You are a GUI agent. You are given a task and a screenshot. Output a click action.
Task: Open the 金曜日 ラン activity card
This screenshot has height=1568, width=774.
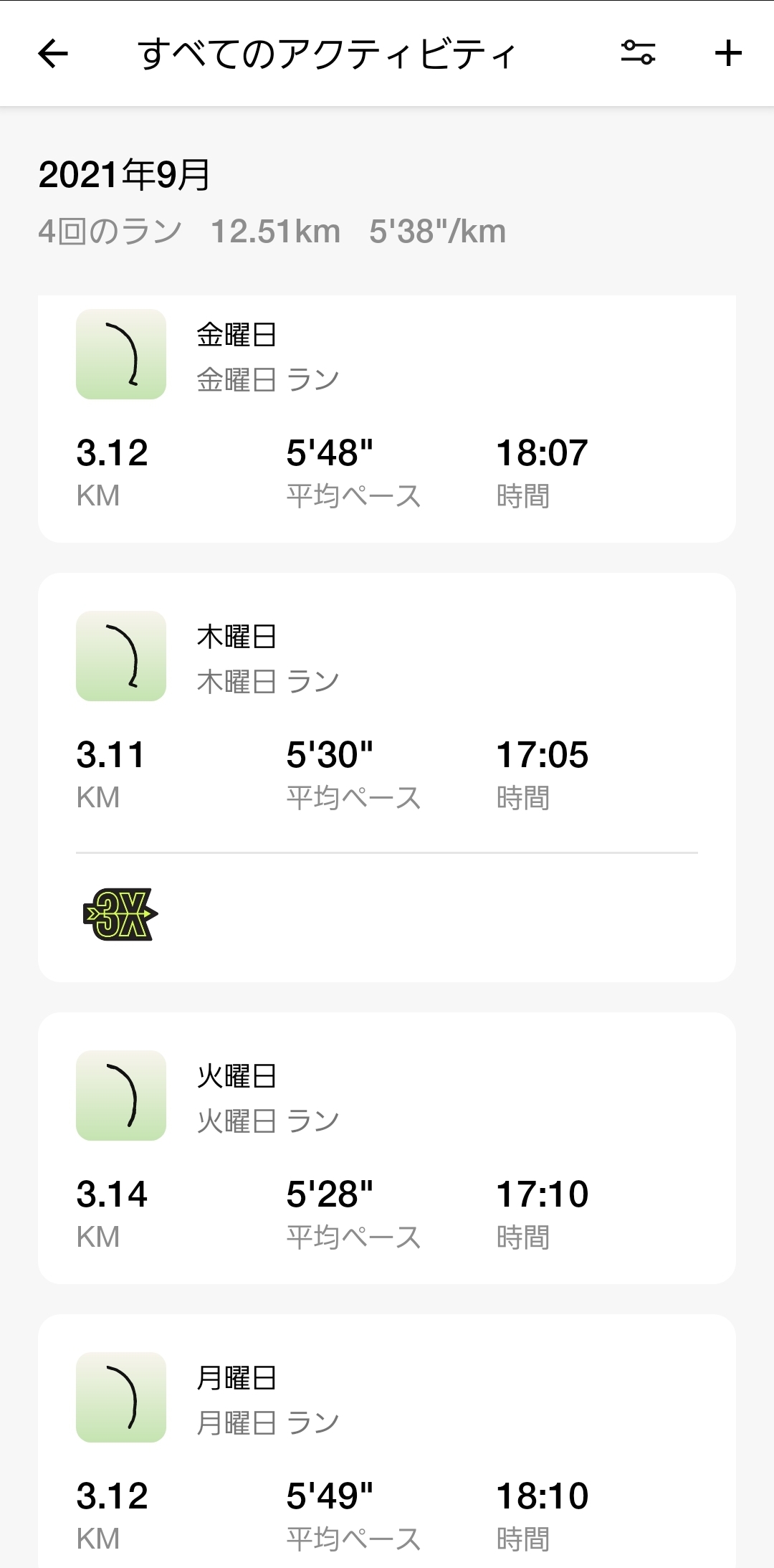tap(387, 419)
